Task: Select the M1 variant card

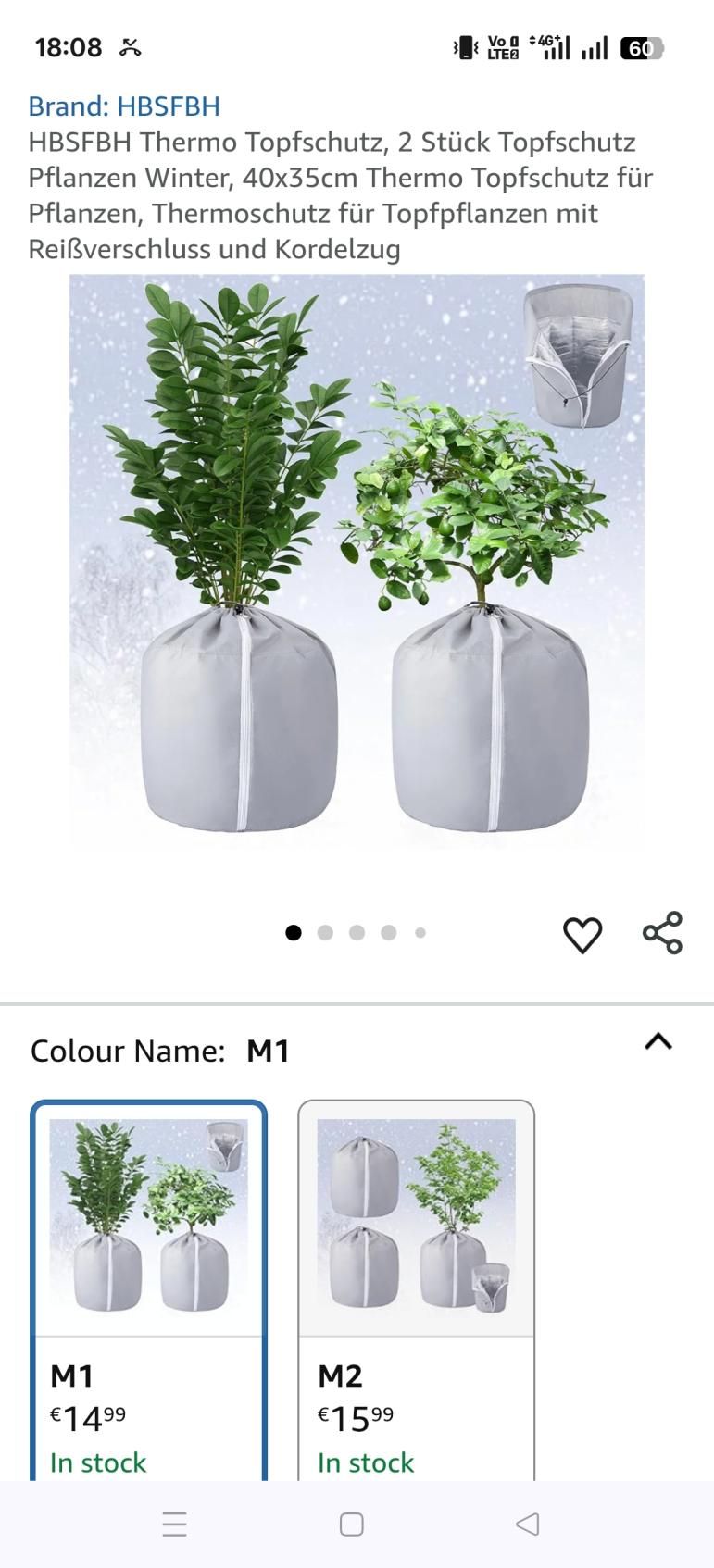Action: [x=148, y=1287]
